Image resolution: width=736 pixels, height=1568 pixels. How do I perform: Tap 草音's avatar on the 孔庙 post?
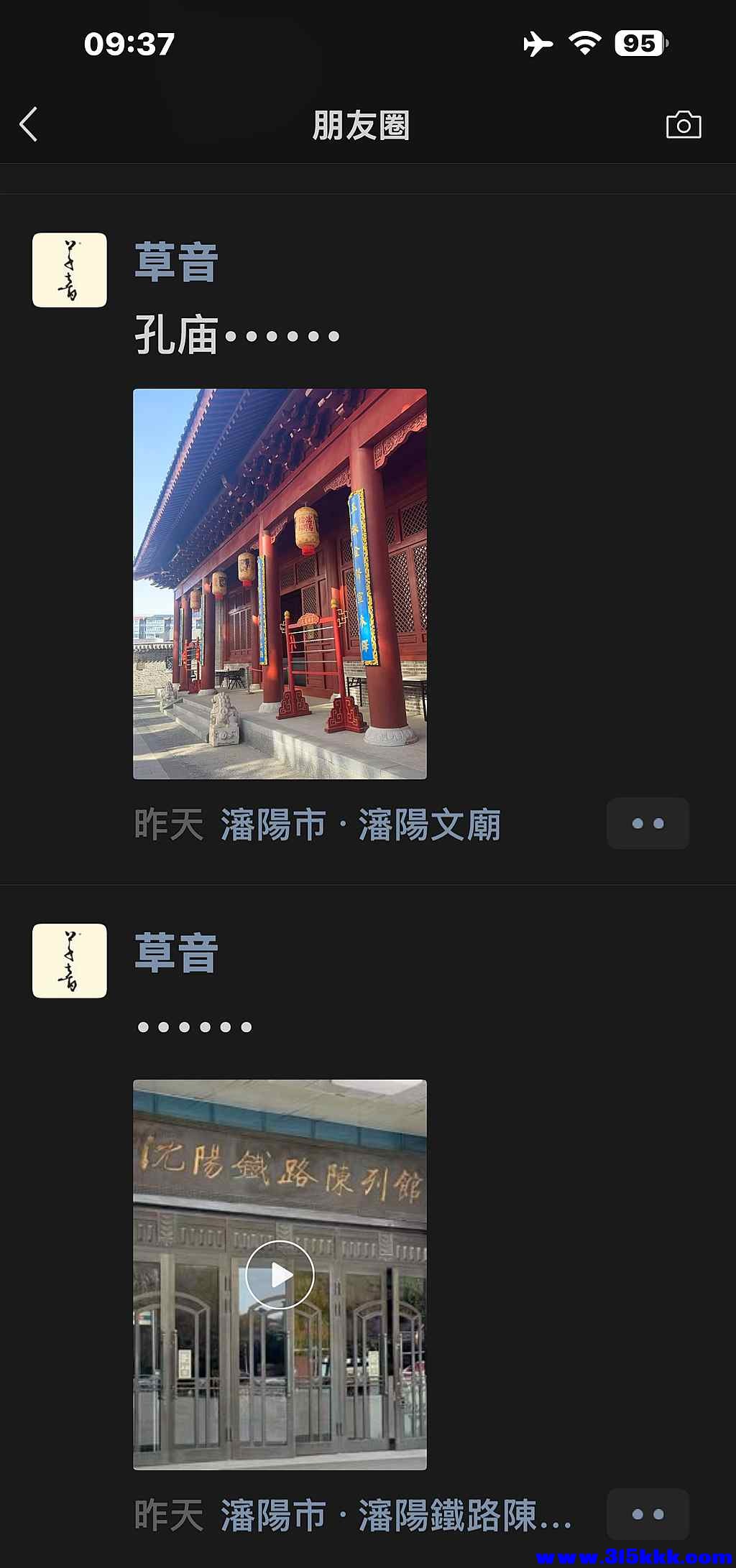click(69, 269)
